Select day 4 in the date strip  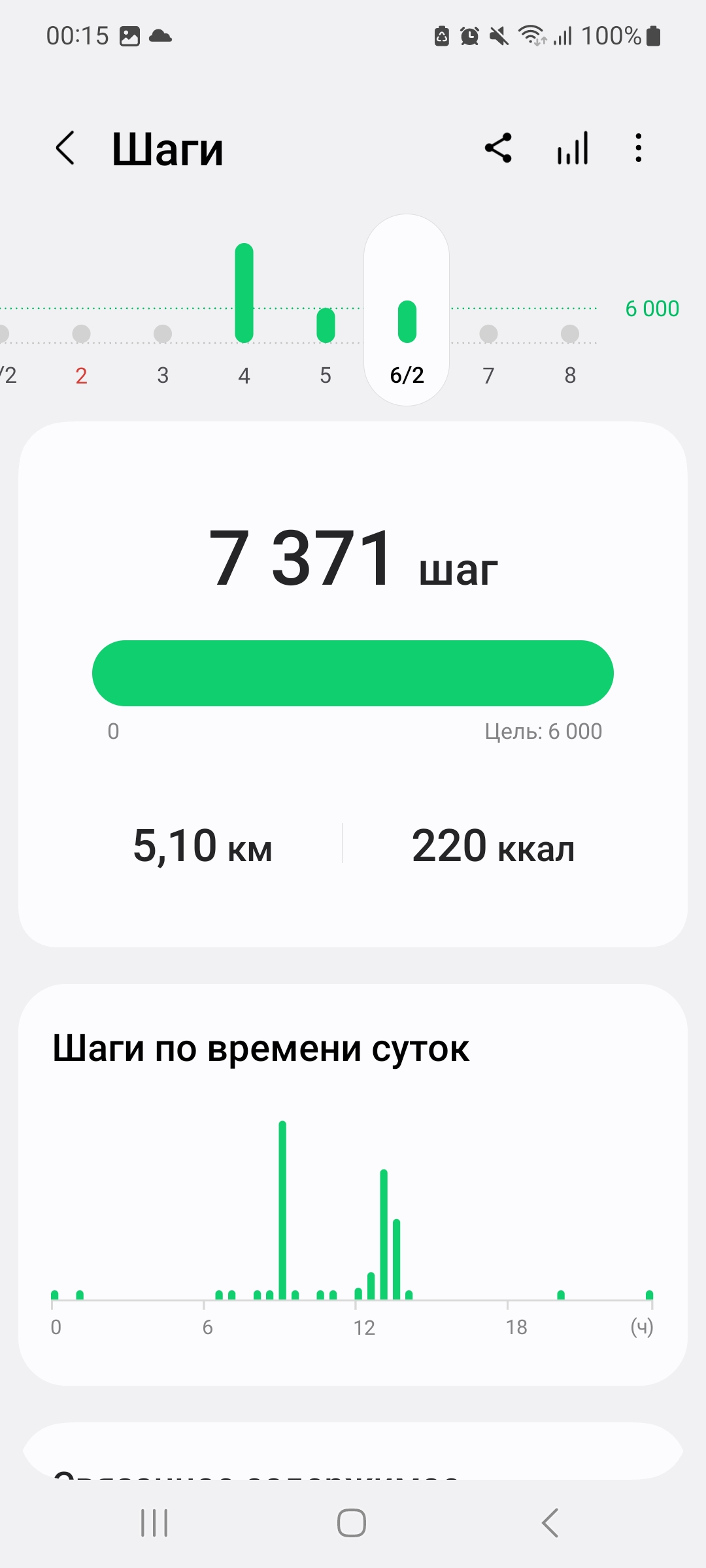pos(244,314)
